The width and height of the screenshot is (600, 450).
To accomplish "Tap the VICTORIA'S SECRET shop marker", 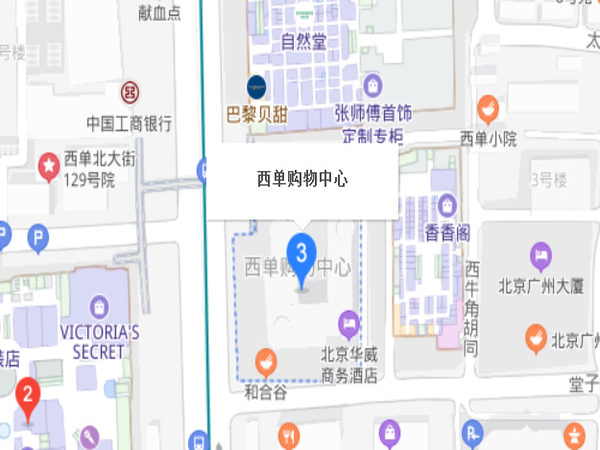I will (x=99, y=304).
